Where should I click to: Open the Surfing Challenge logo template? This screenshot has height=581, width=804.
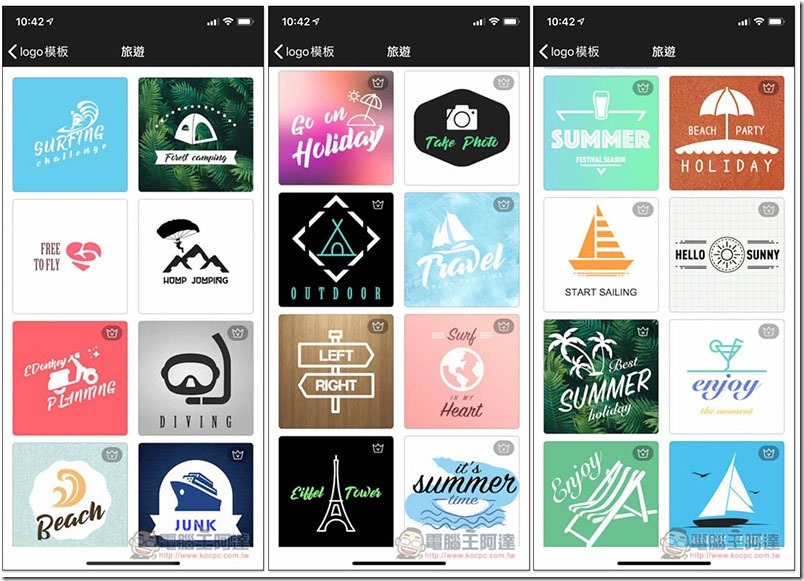coord(70,135)
